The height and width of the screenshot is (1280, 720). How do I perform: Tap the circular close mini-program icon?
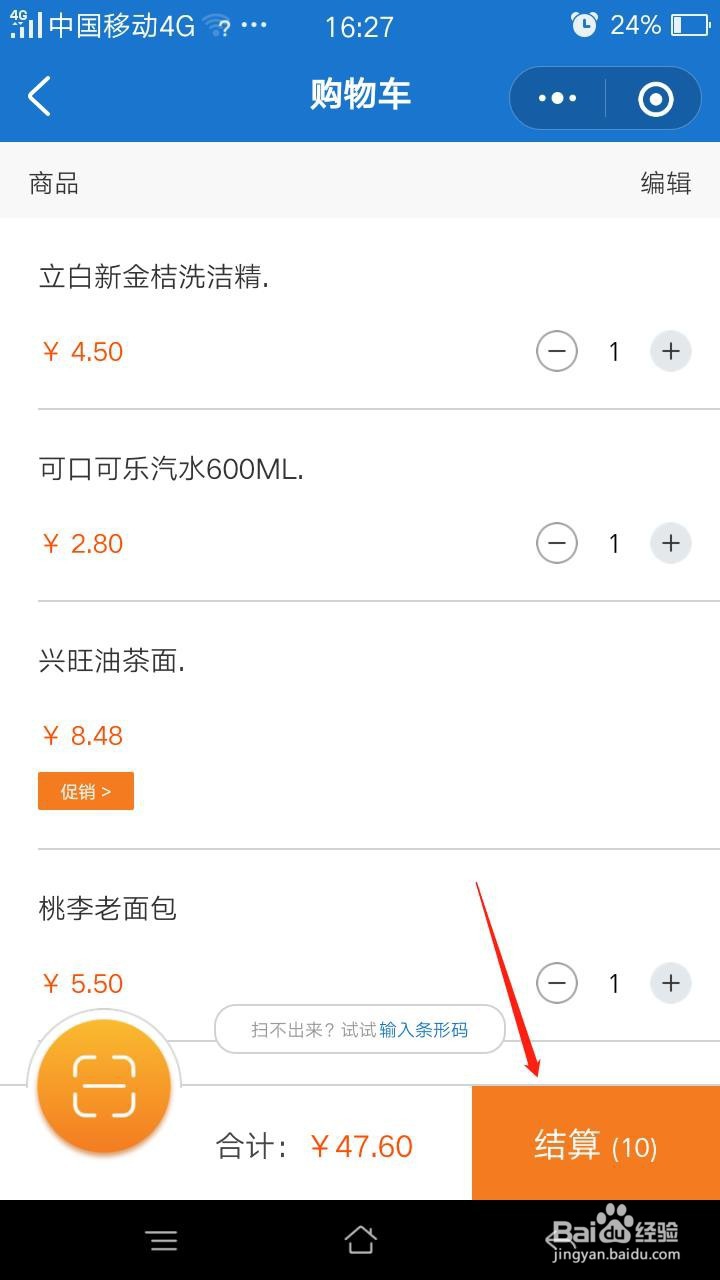tap(655, 97)
